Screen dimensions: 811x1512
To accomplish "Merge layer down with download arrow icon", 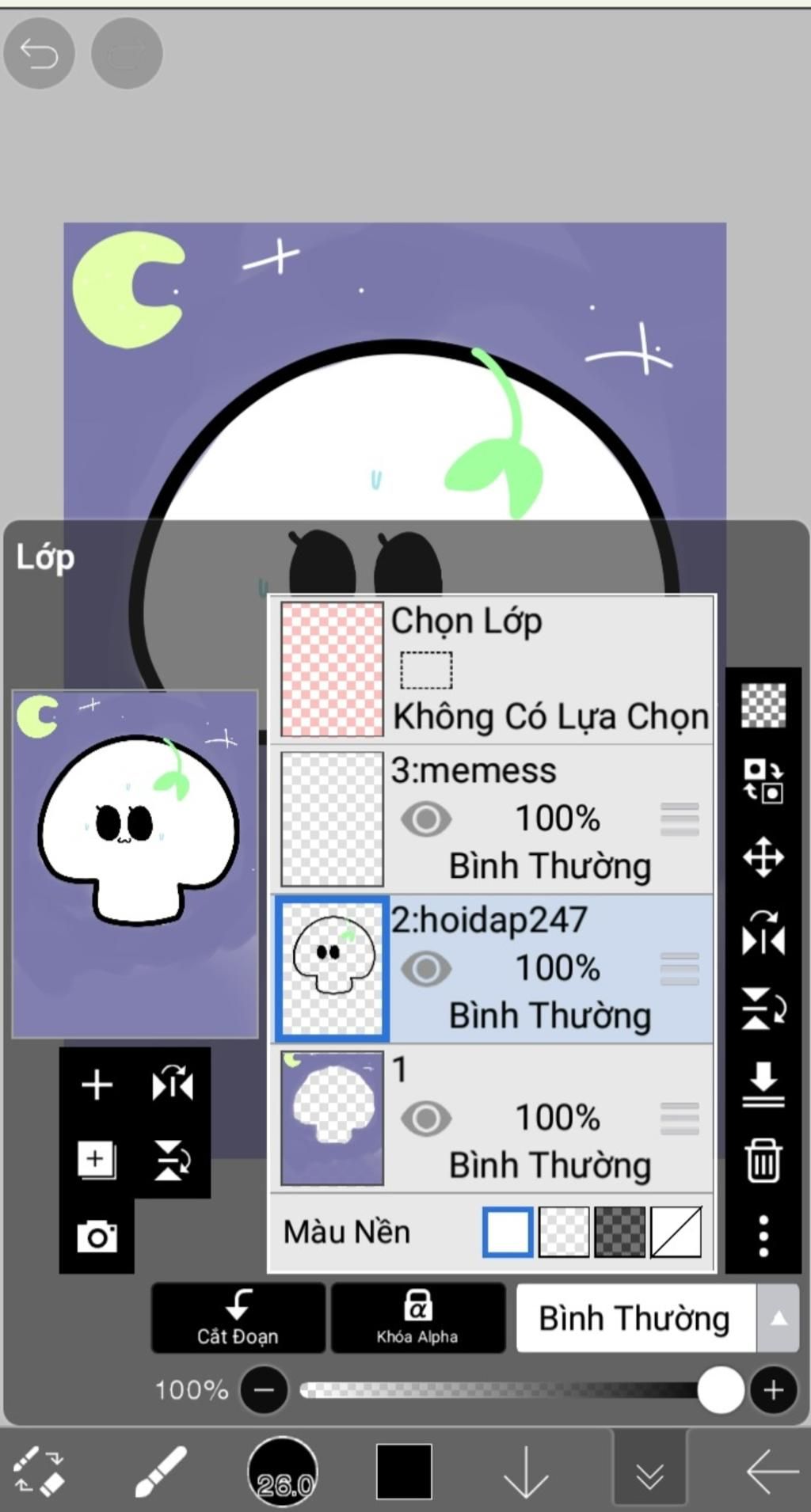I will [763, 1085].
